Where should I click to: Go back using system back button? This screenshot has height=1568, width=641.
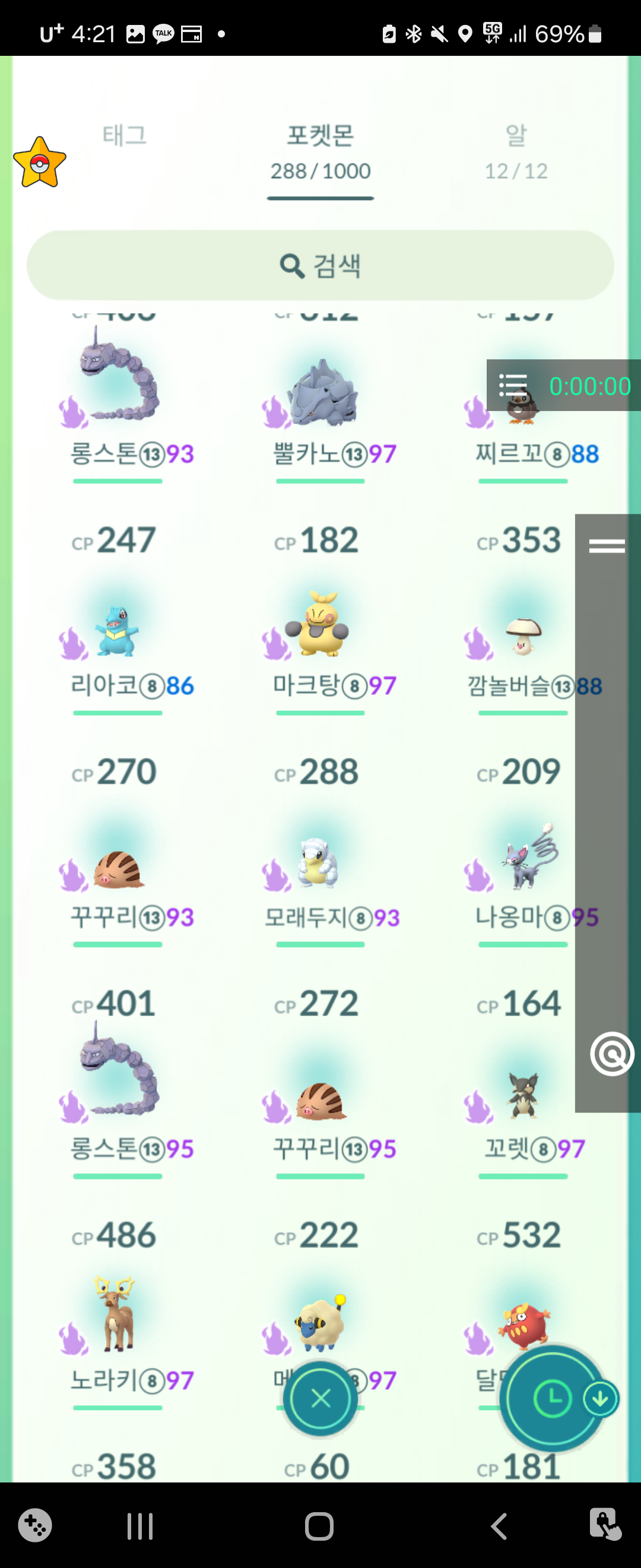(x=499, y=1526)
